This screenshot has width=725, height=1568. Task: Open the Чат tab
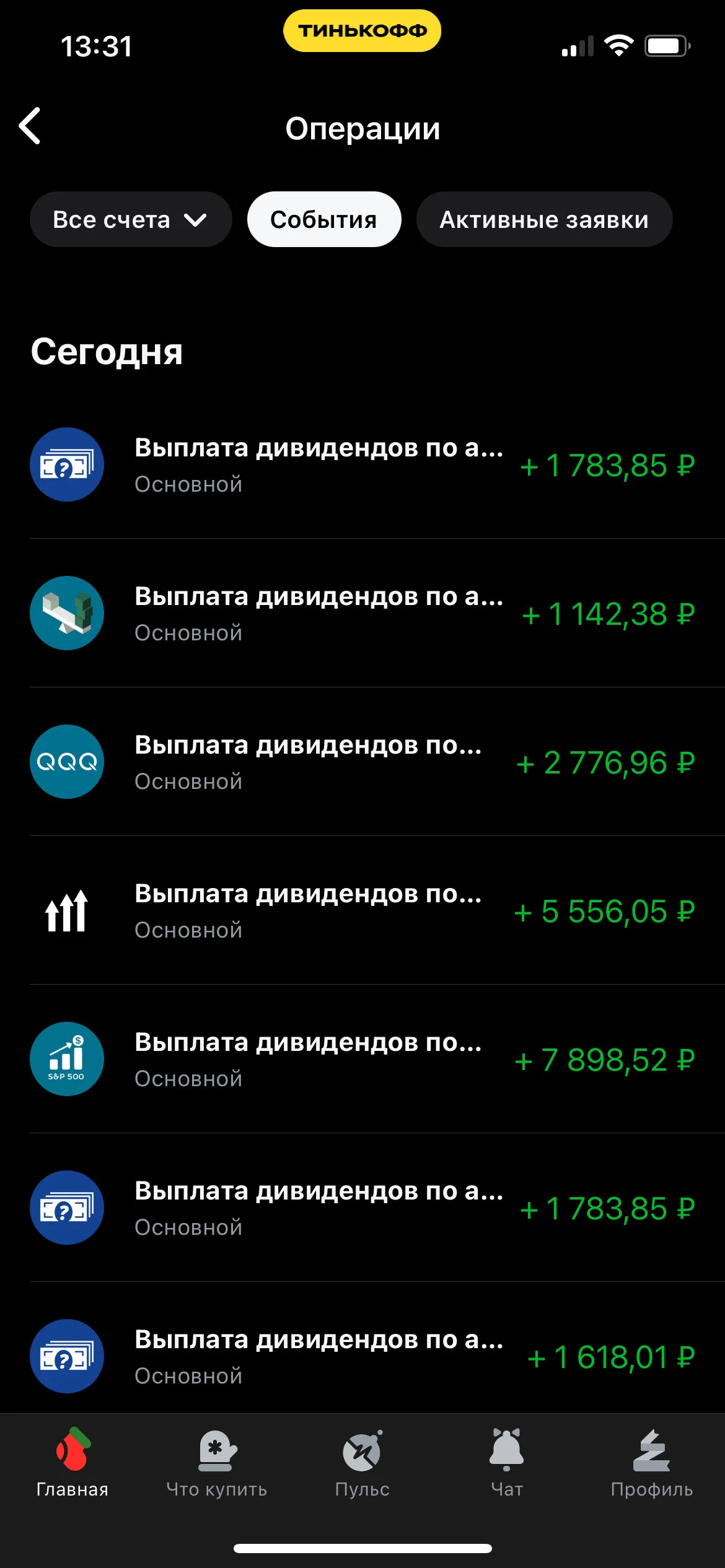(x=507, y=1463)
